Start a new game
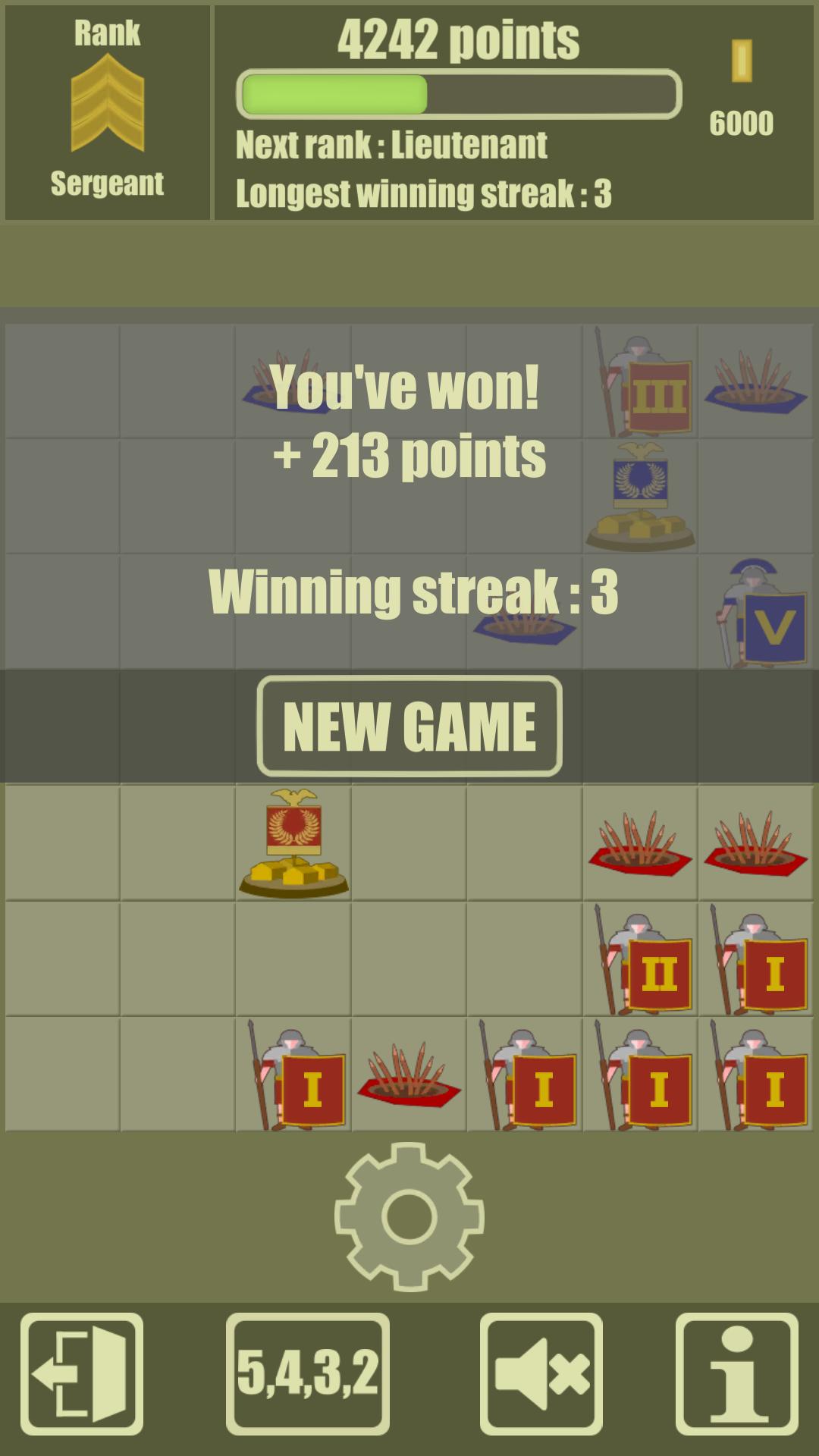Image resolution: width=819 pixels, height=1456 pixels. (x=409, y=726)
